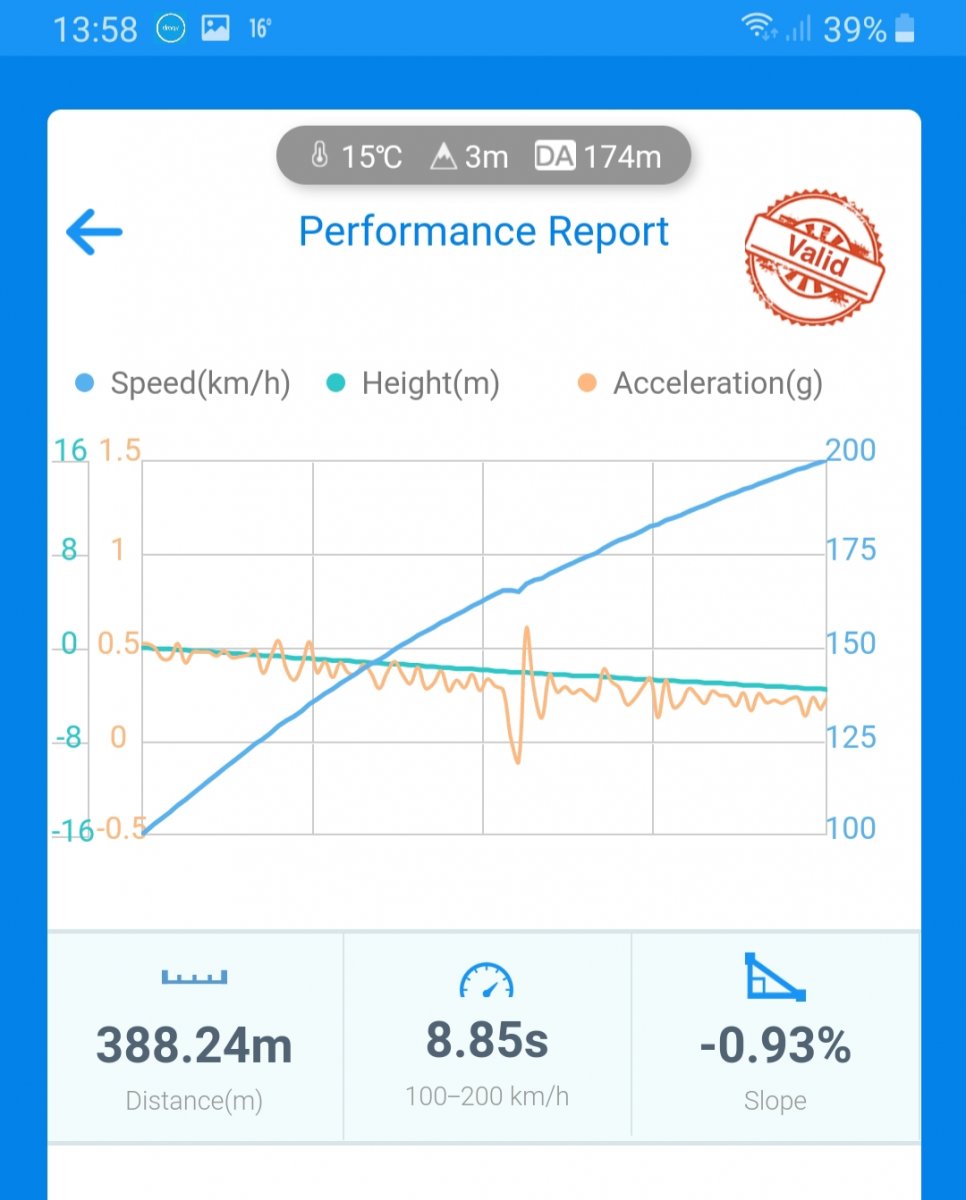
Task: Go back from the Performance Report
Action: 94,232
